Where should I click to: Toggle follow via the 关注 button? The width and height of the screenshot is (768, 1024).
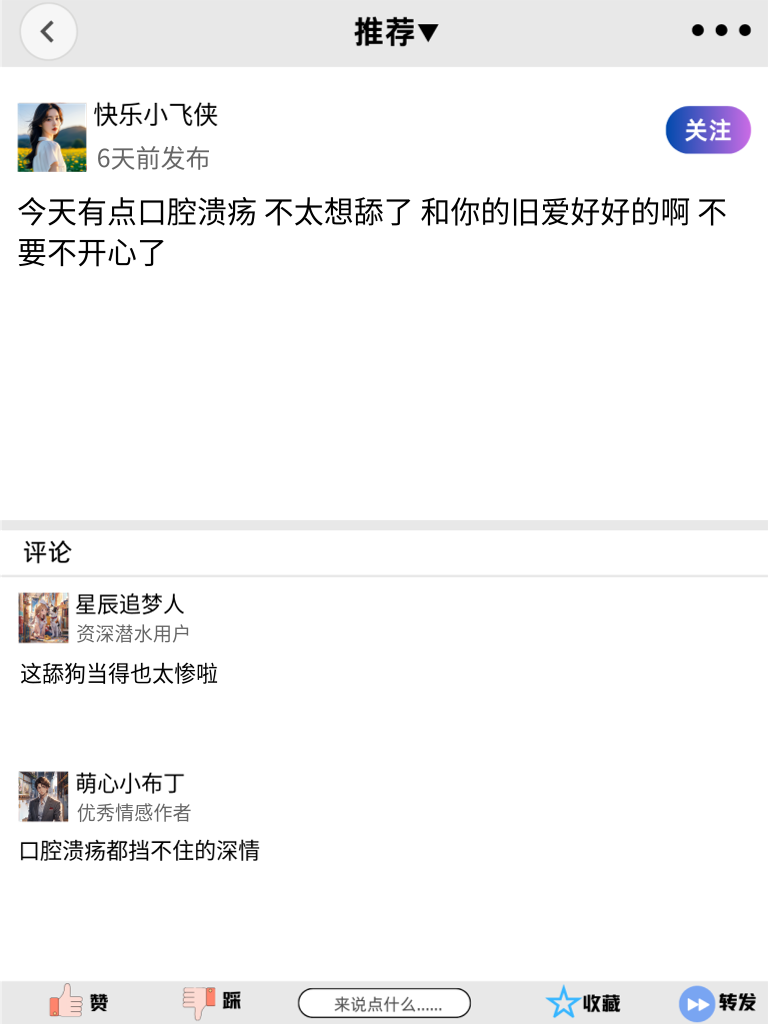(707, 130)
